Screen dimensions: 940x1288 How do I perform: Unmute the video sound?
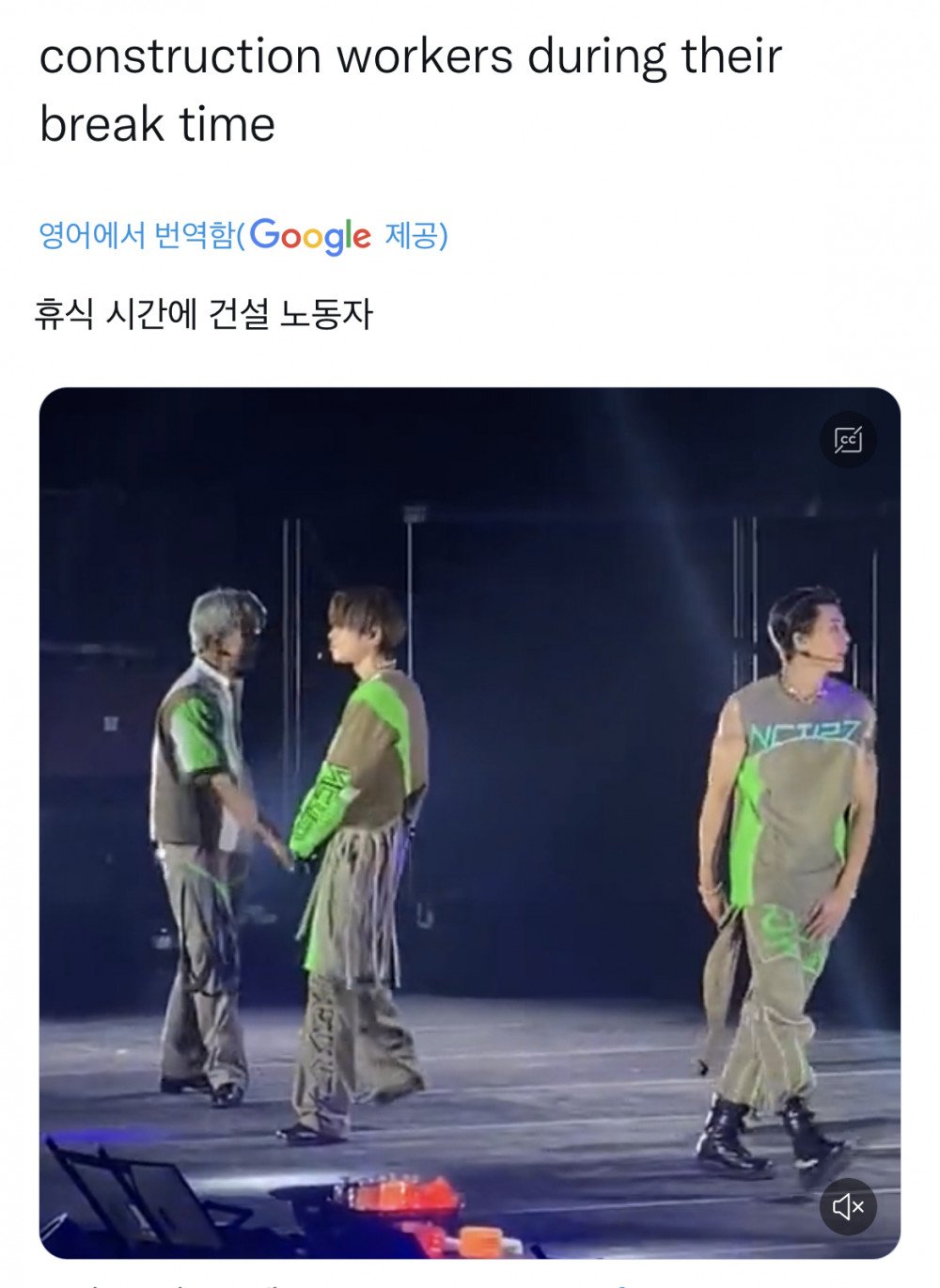[x=848, y=1206]
